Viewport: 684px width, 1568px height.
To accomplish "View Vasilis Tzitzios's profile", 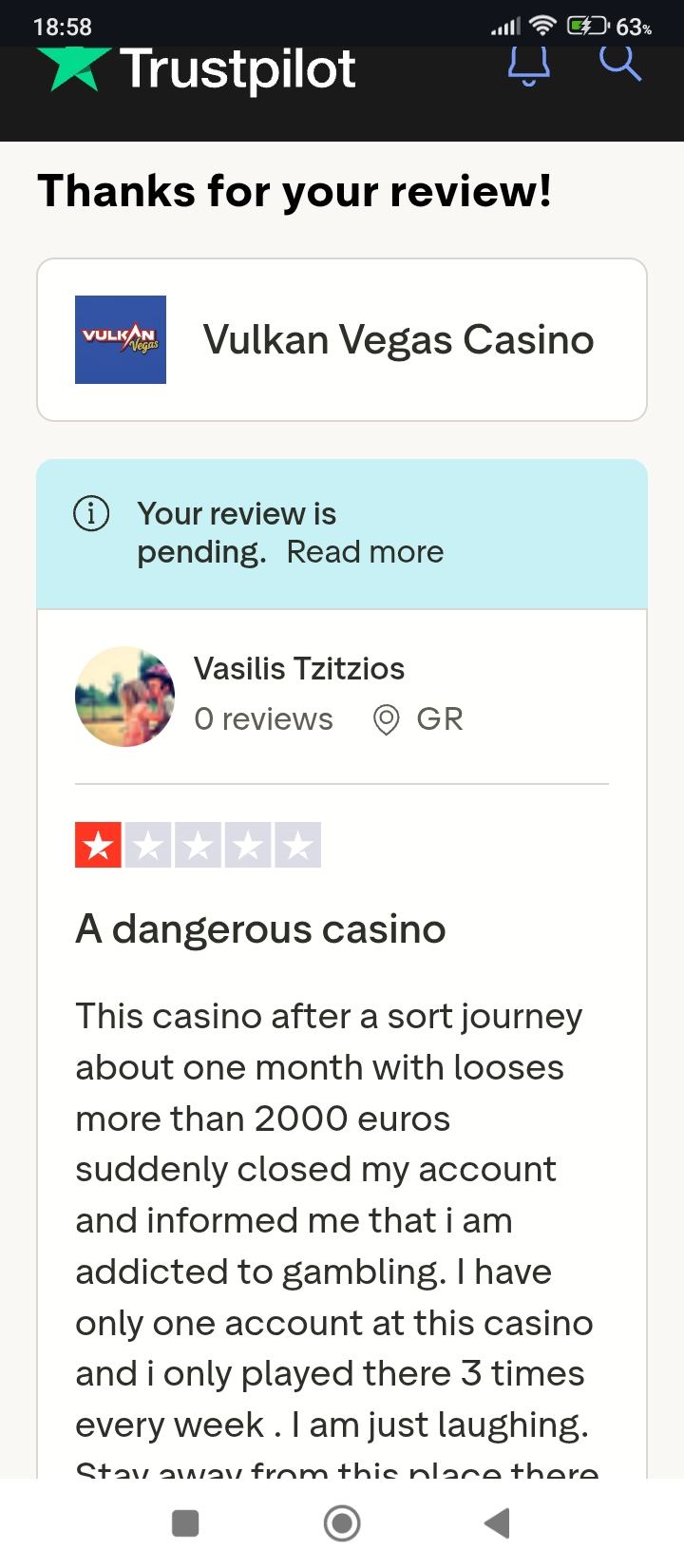I will tap(298, 668).
